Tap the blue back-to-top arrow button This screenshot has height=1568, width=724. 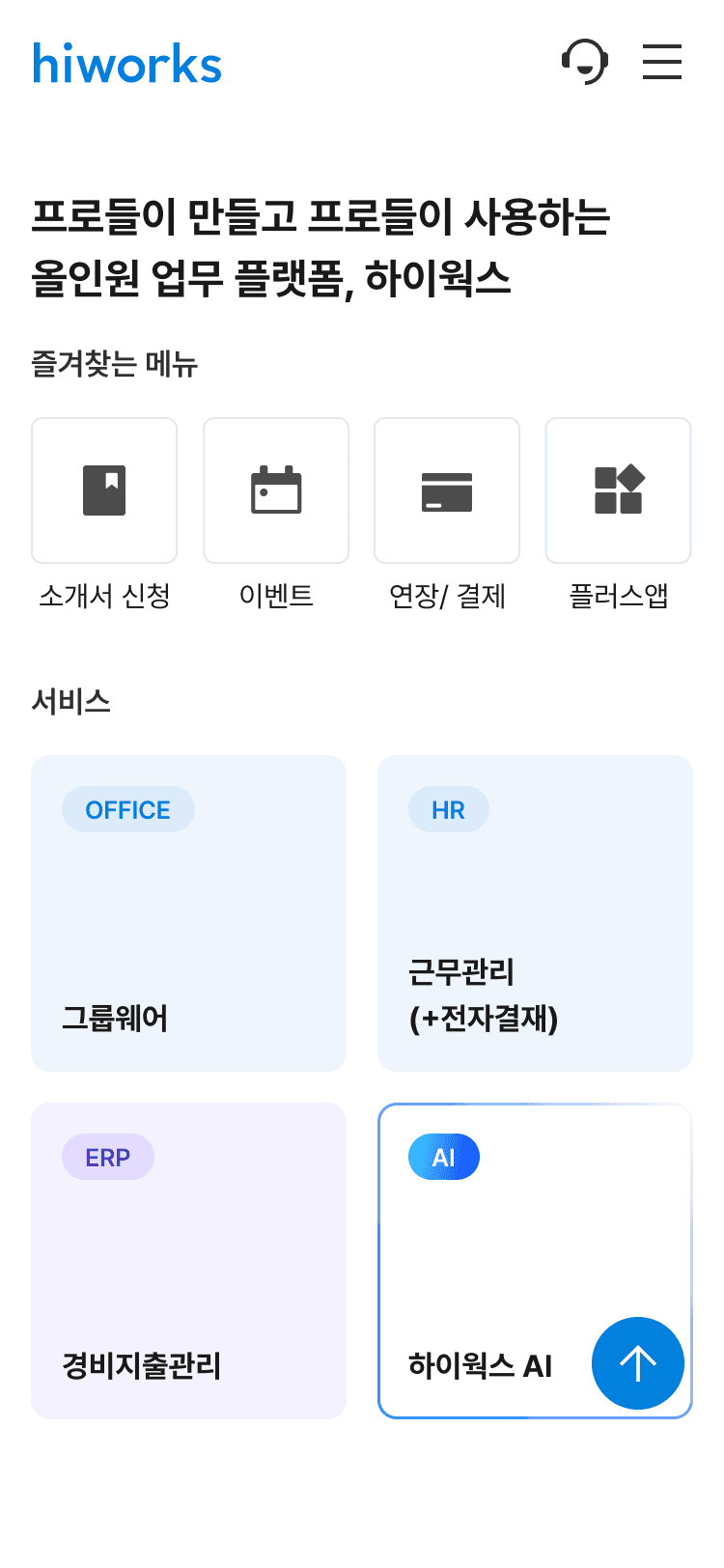point(637,1363)
